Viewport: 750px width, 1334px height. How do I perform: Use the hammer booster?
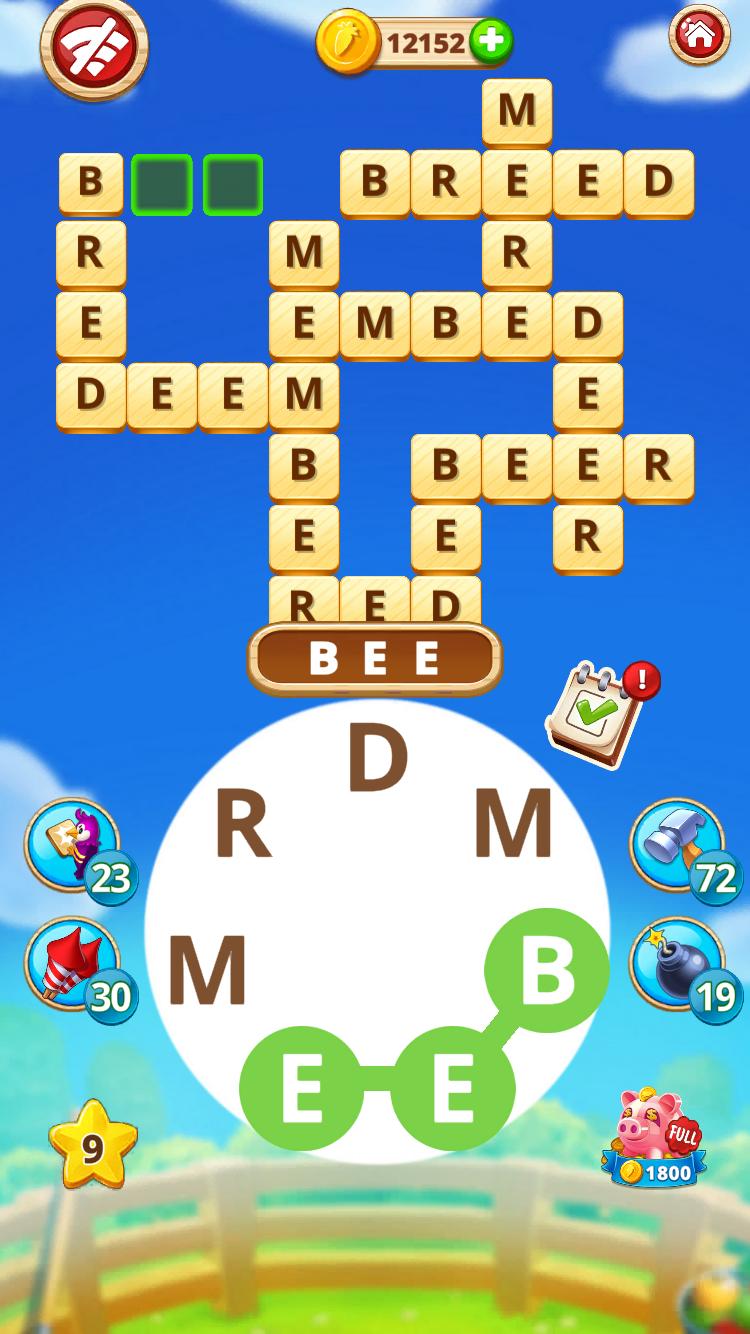tap(677, 845)
